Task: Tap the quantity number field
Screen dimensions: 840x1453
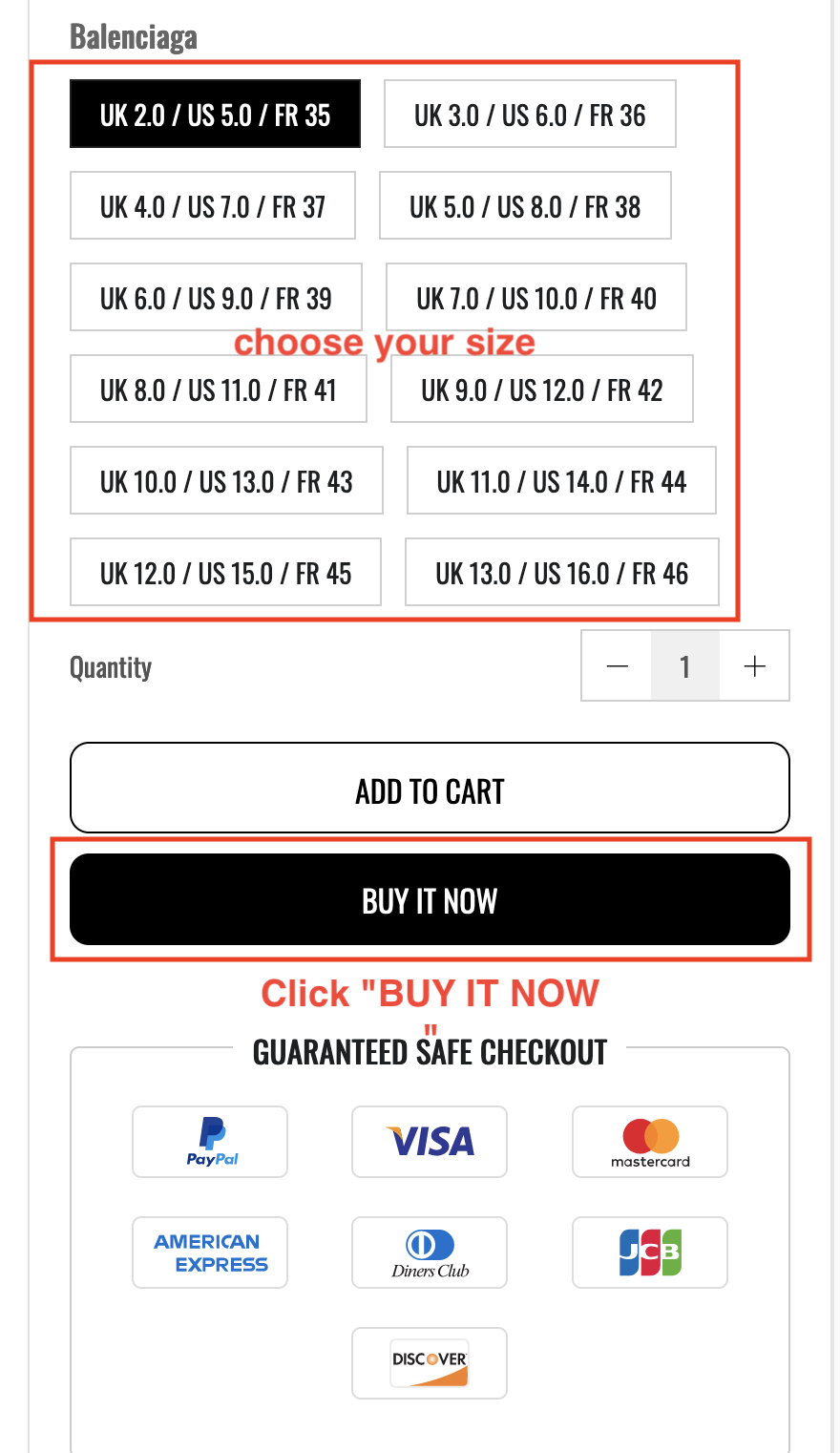Action: [685, 665]
